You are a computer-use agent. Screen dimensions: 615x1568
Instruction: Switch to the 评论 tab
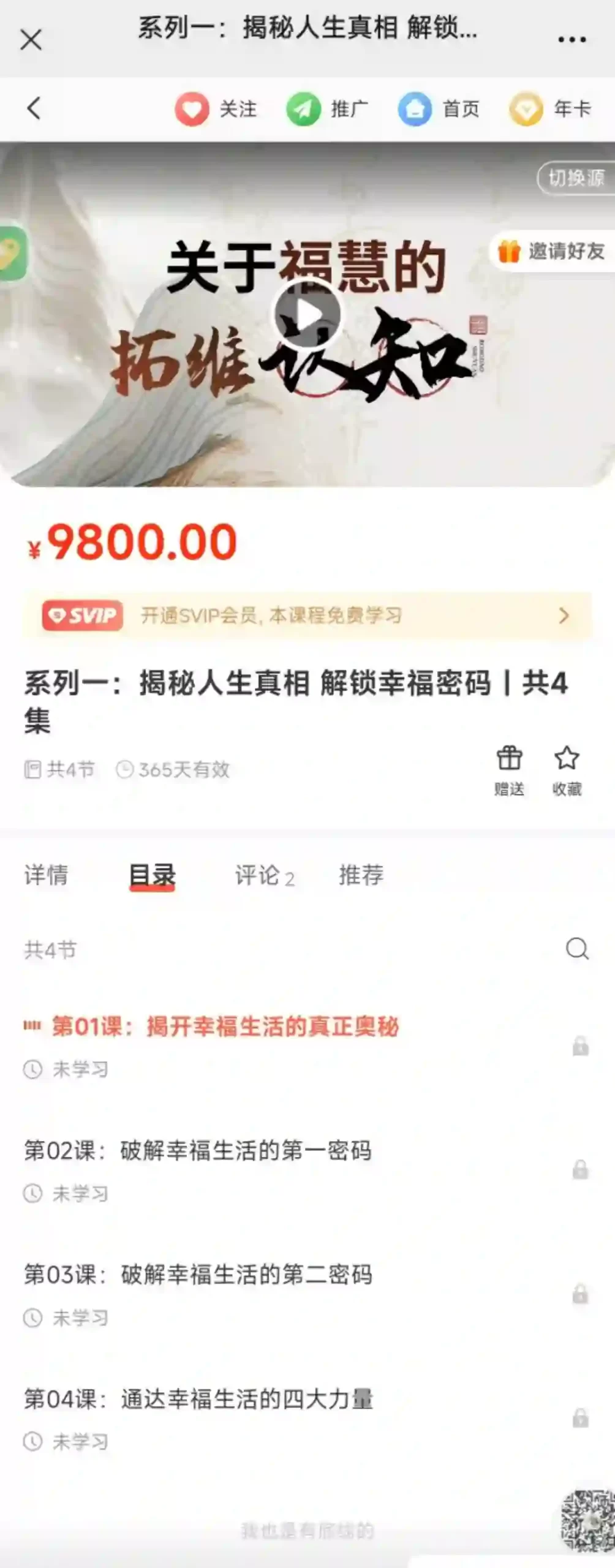[x=265, y=875]
